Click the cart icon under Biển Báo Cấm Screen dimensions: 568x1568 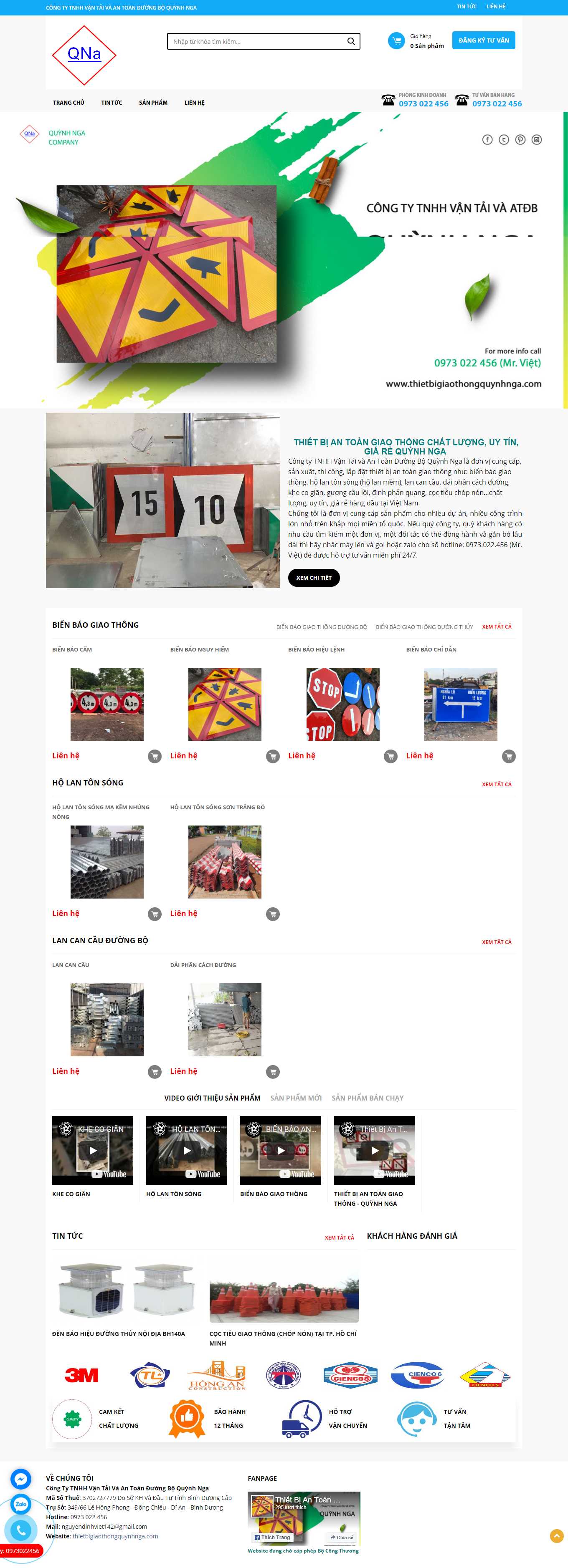[x=154, y=756]
